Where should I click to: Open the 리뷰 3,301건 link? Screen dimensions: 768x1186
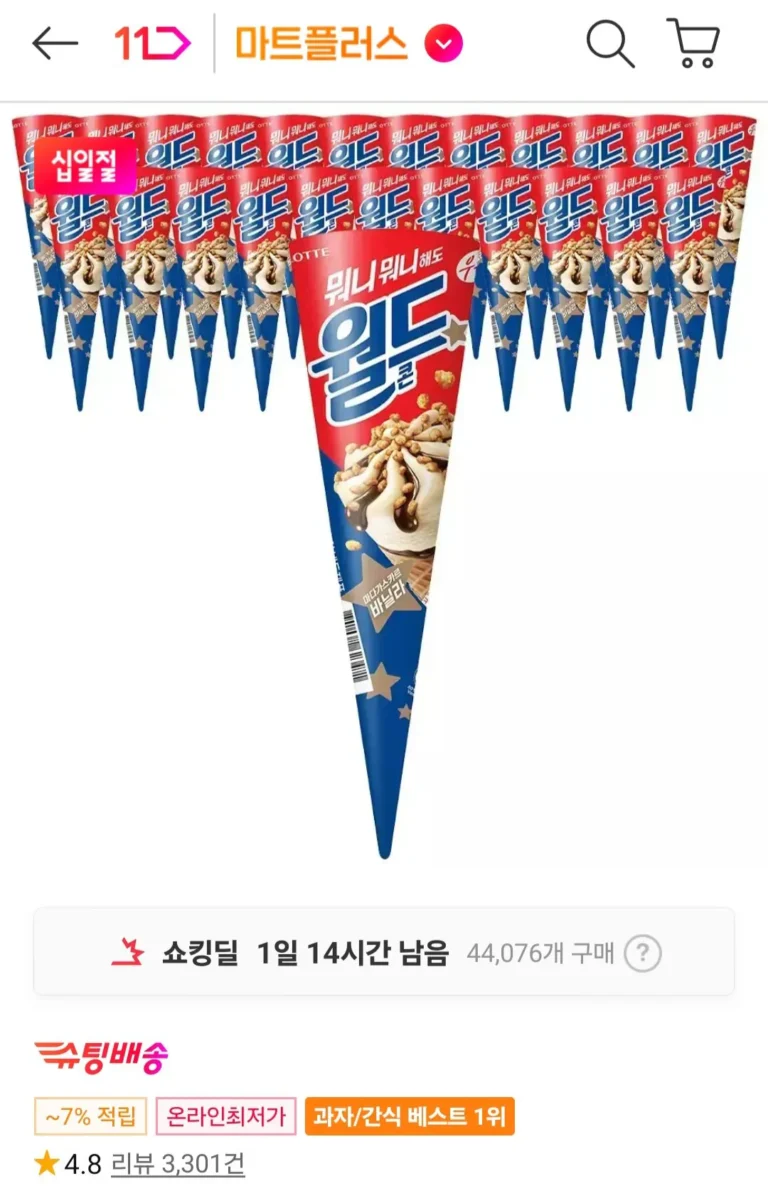tap(177, 1163)
